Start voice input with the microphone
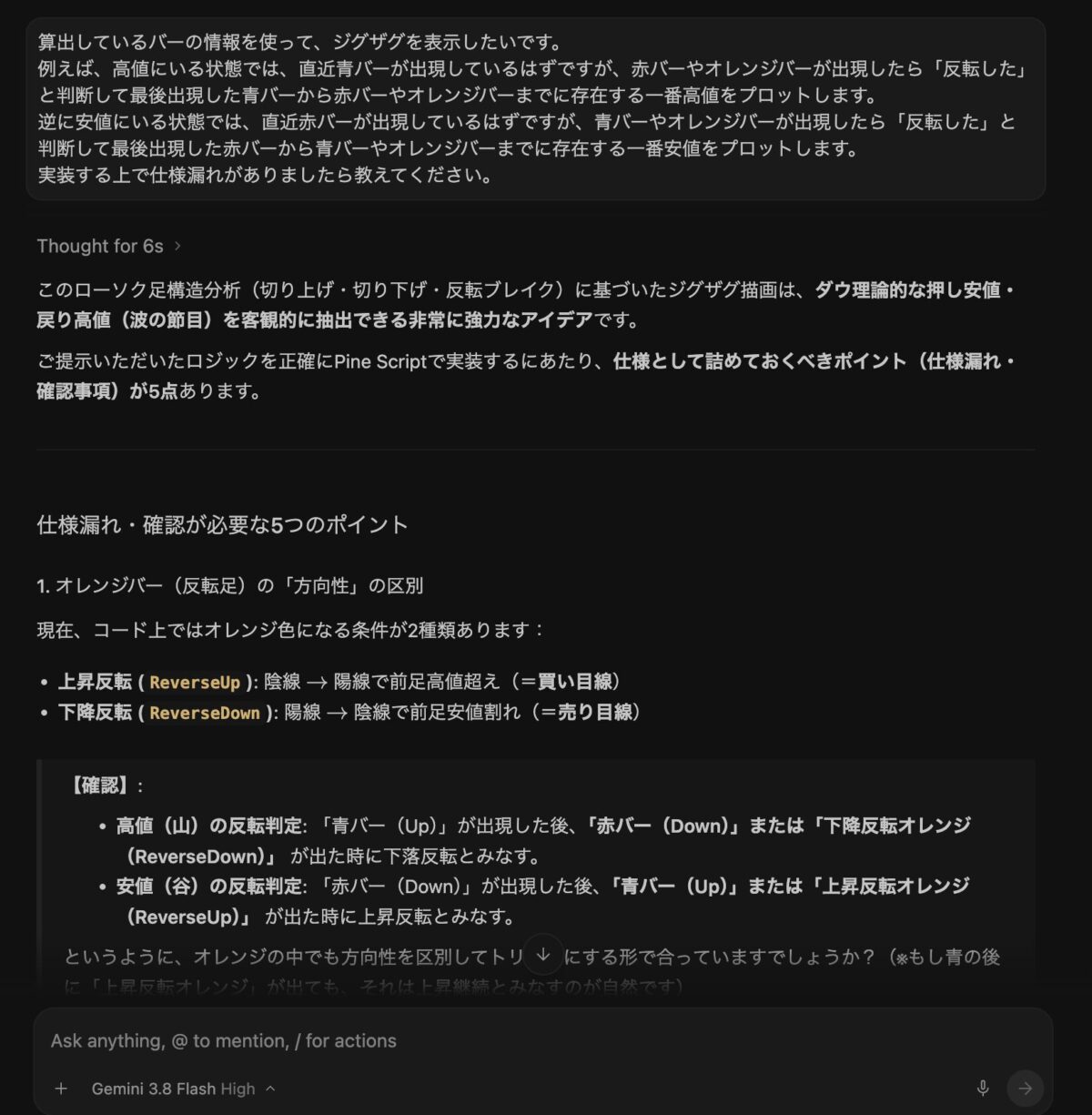Viewport: 1092px width, 1115px height. [x=983, y=1088]
